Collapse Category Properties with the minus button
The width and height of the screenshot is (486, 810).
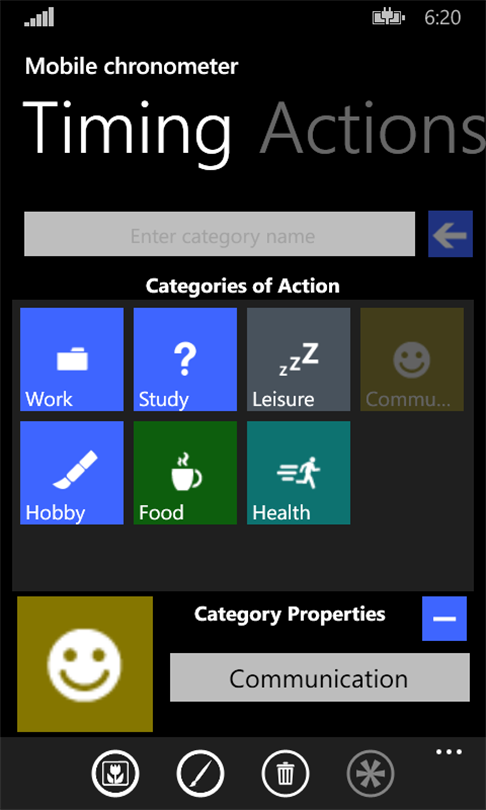(444, 619)
